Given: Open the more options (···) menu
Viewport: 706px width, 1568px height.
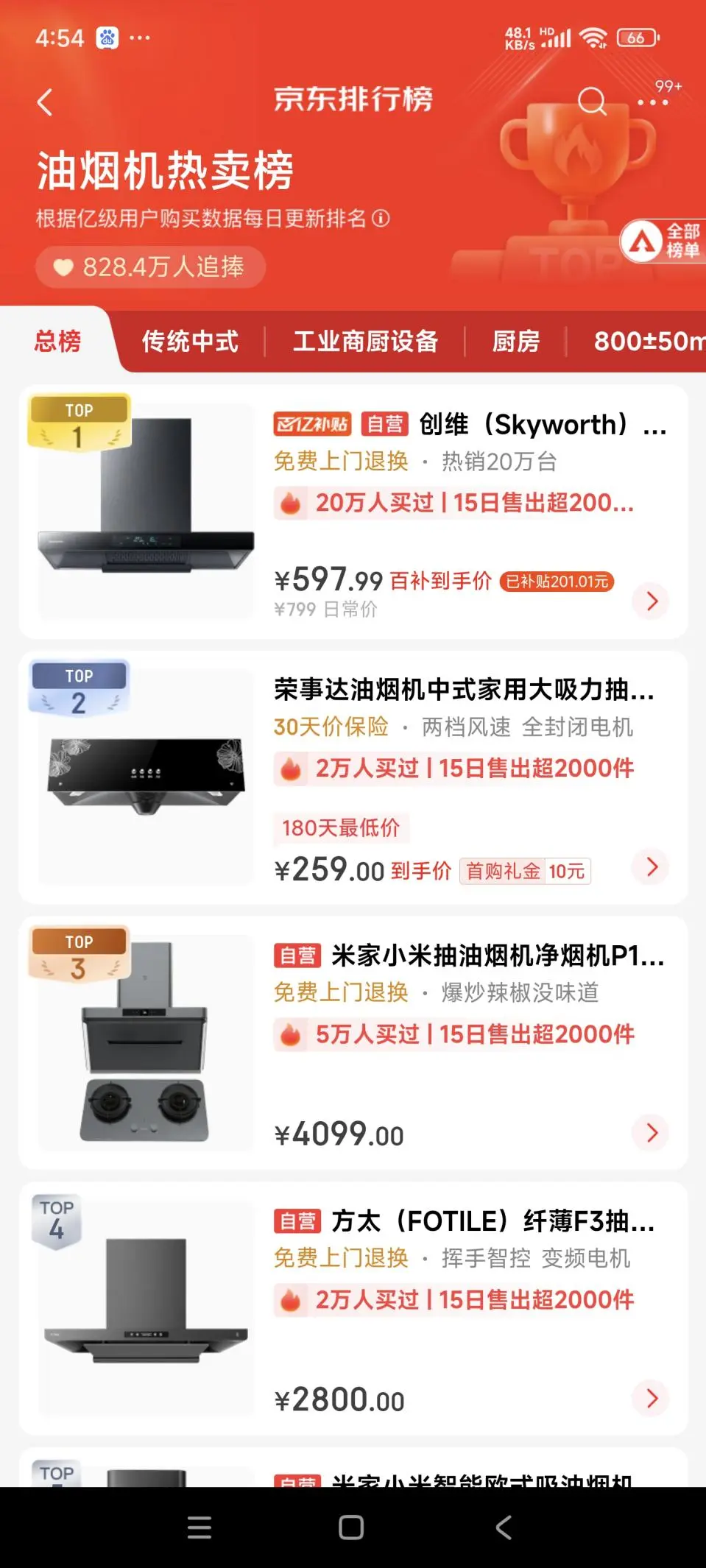Looking at the screenshot, I should 654,102.
